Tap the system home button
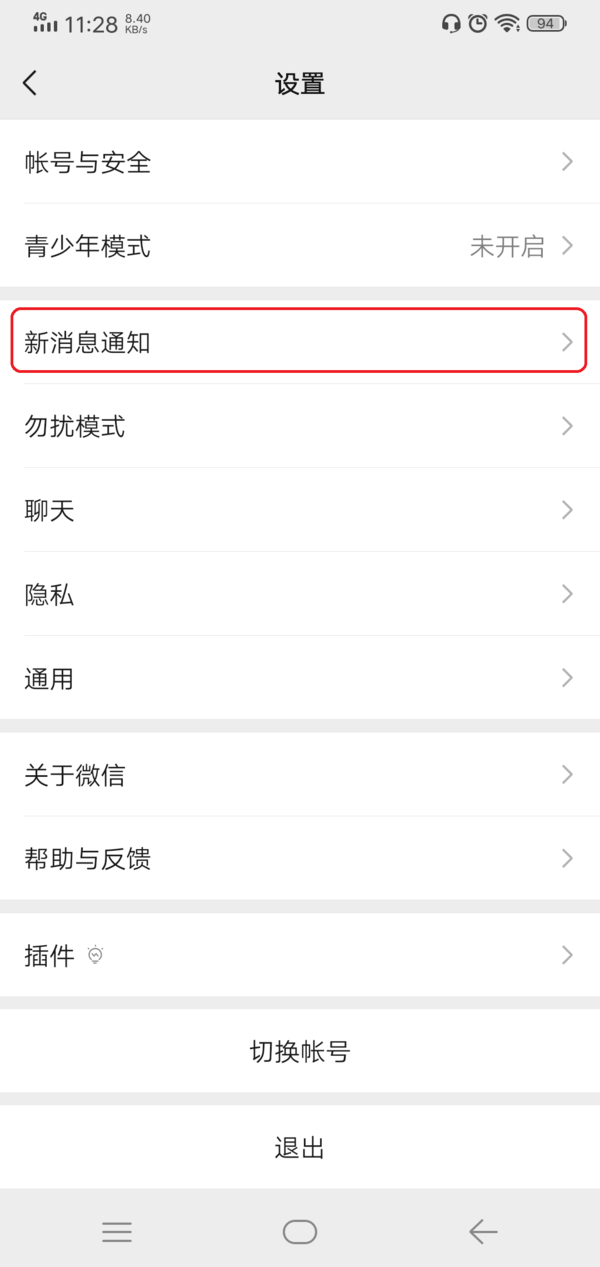Viewport: 600px width, 1267px height. pos(299,1232)
